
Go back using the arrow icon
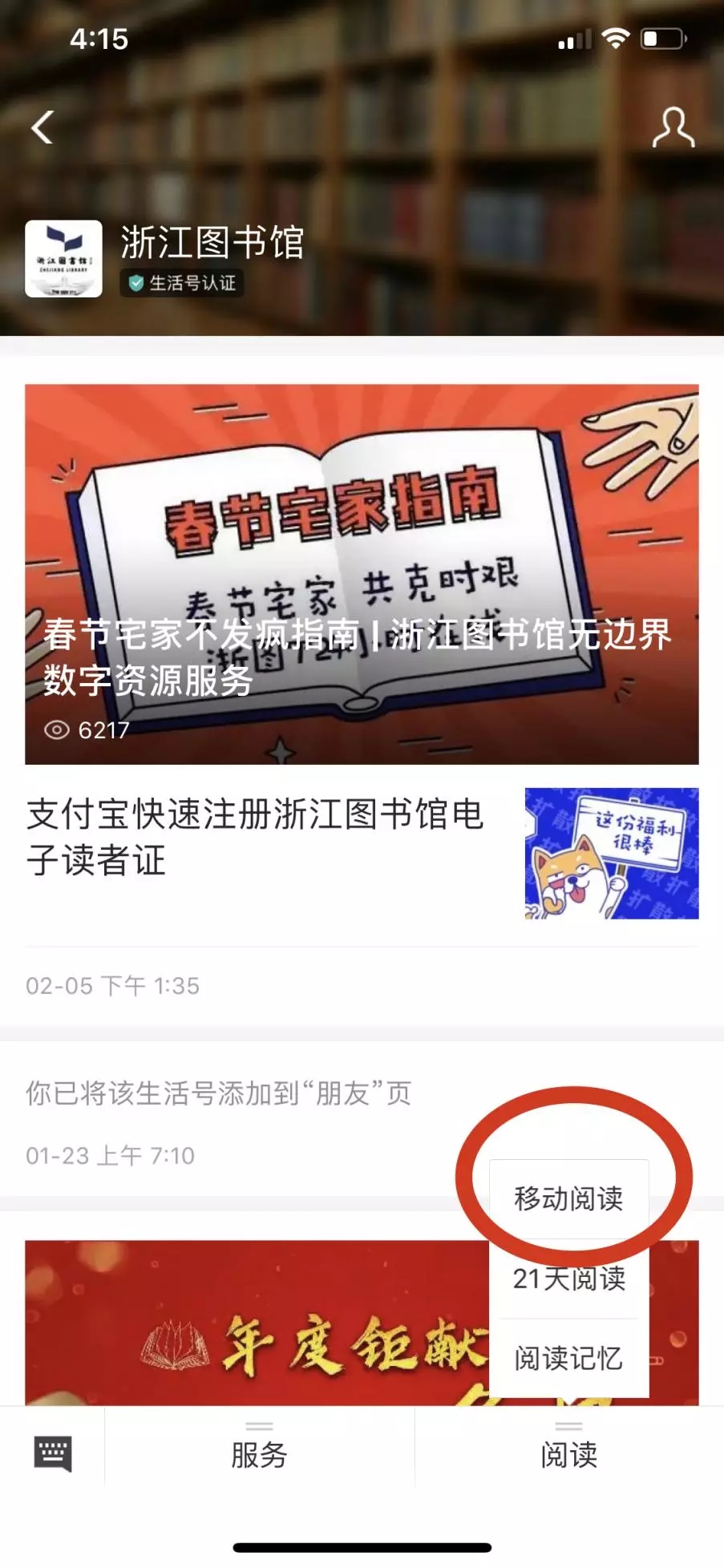pyautogui.click(x=43, y=127)
